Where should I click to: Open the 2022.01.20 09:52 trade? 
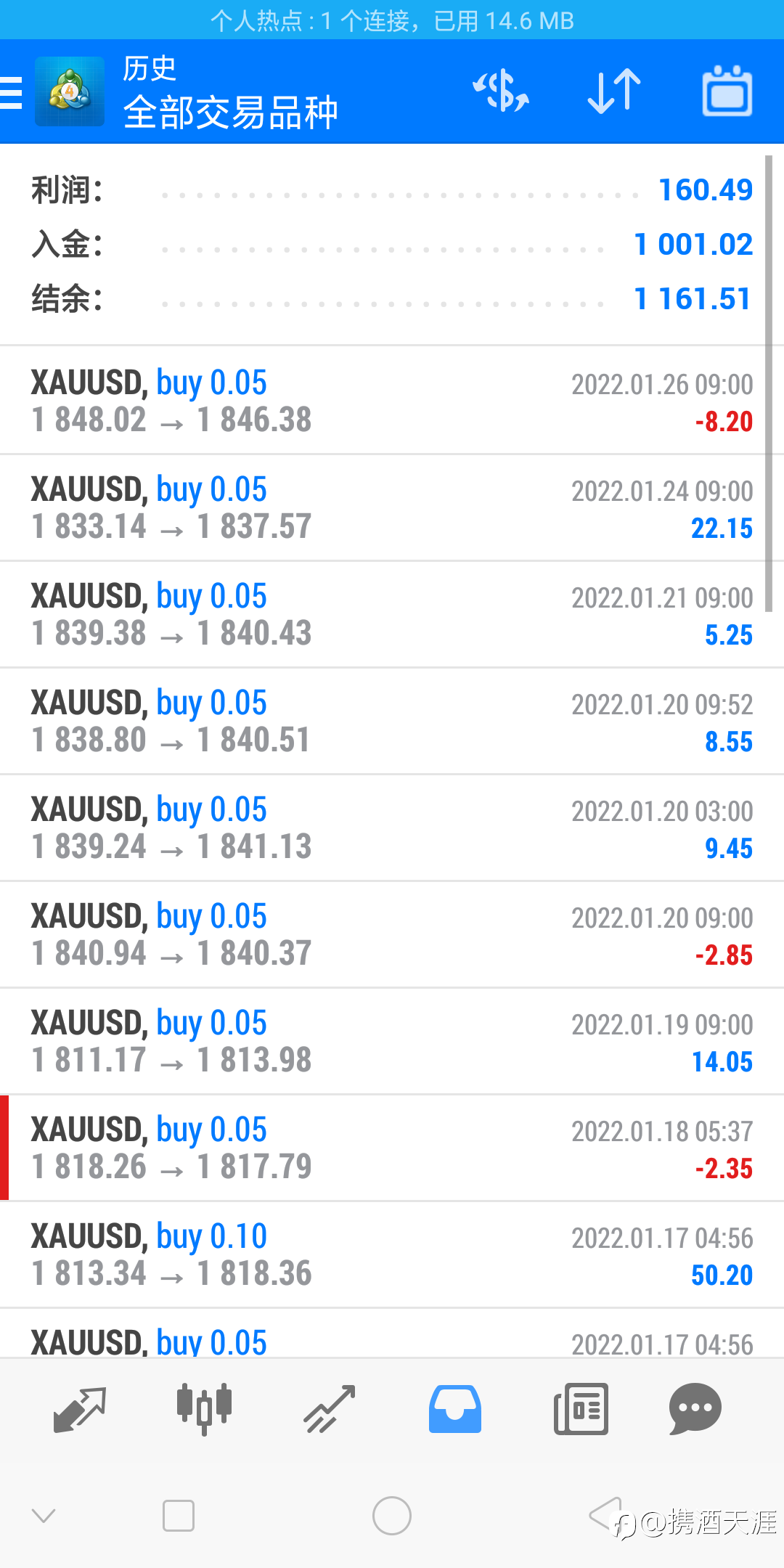point(392,722)
